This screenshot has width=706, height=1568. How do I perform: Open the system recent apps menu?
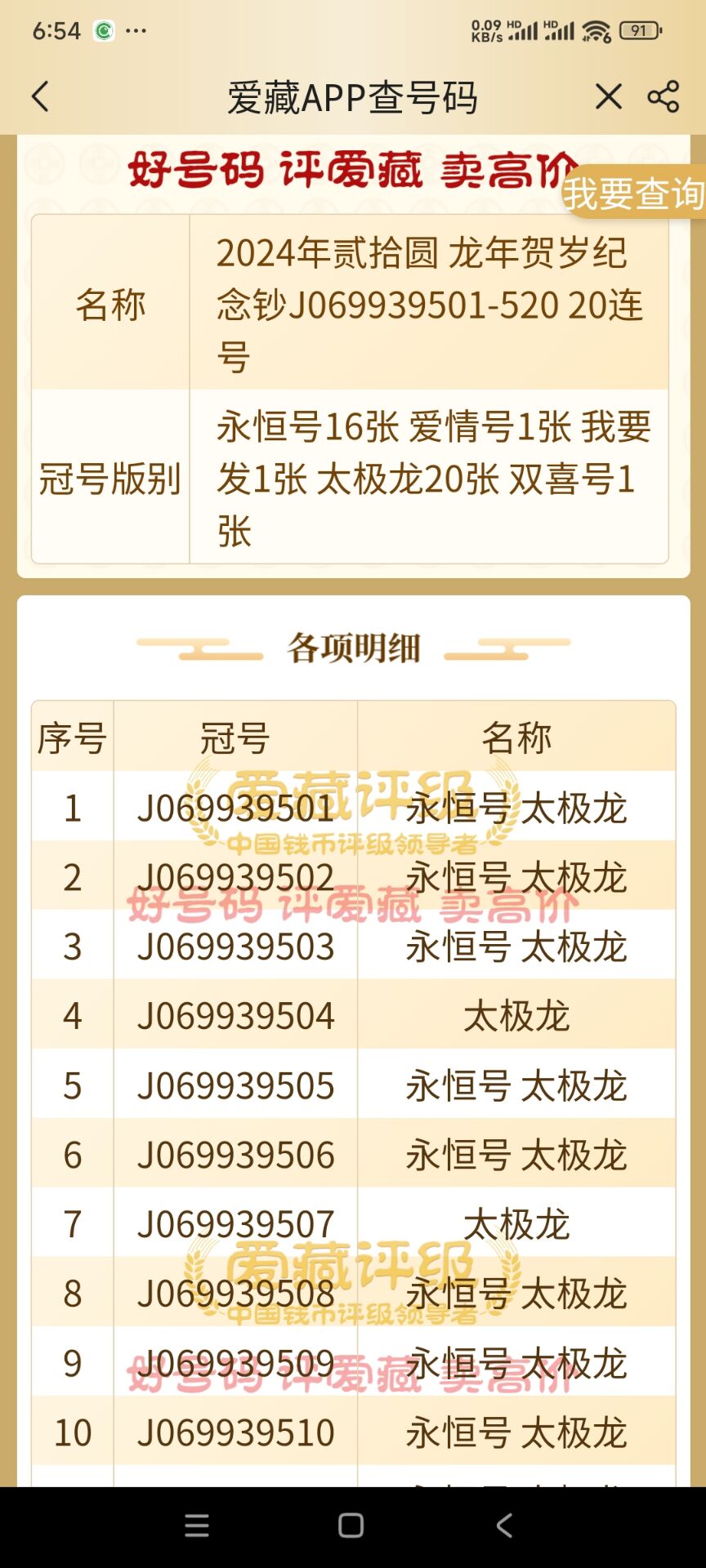197,1526
